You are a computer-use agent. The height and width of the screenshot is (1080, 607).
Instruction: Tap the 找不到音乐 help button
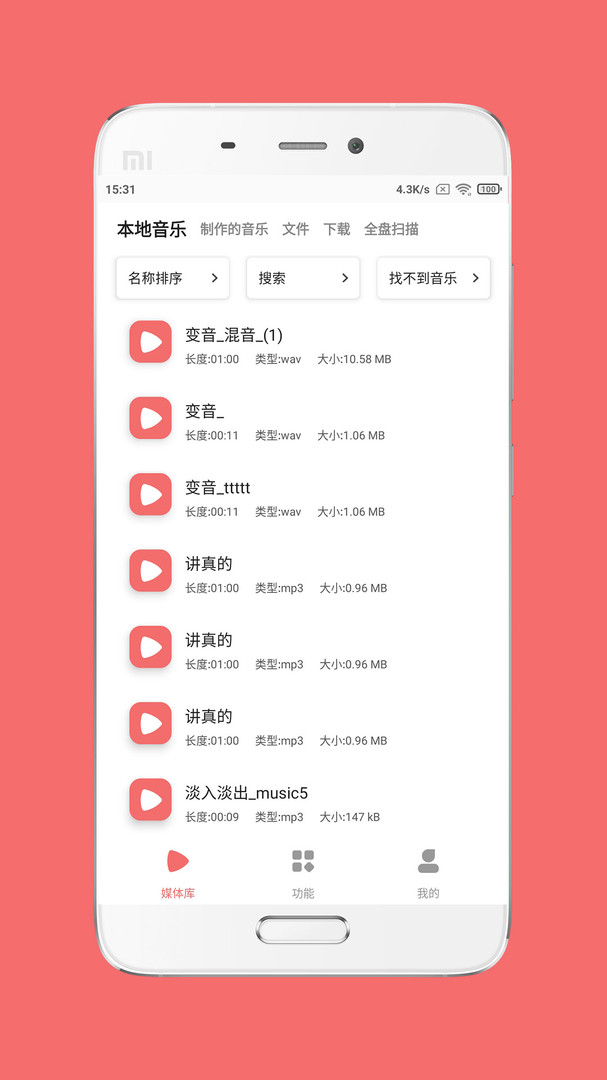tap(433, 278)
